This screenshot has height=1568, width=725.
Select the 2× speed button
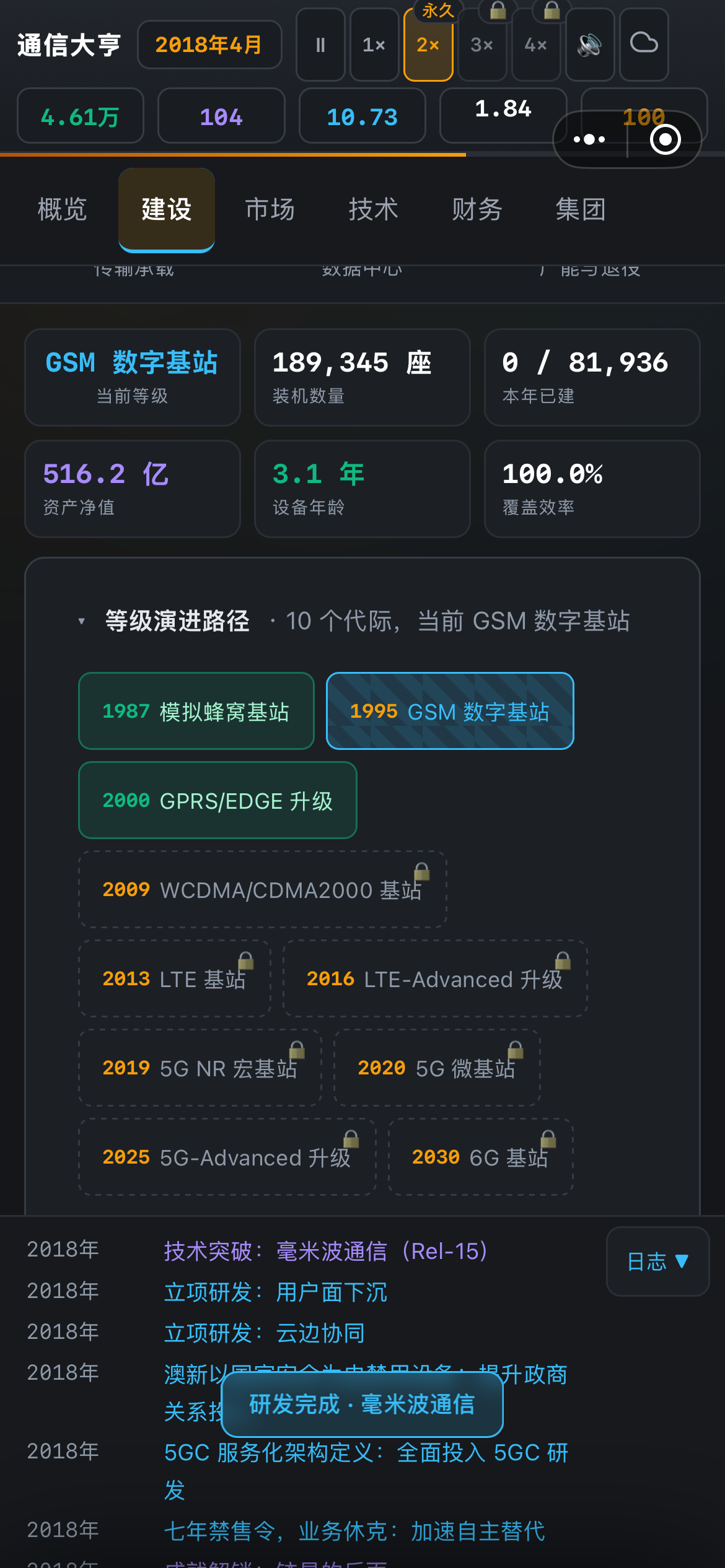428,45
